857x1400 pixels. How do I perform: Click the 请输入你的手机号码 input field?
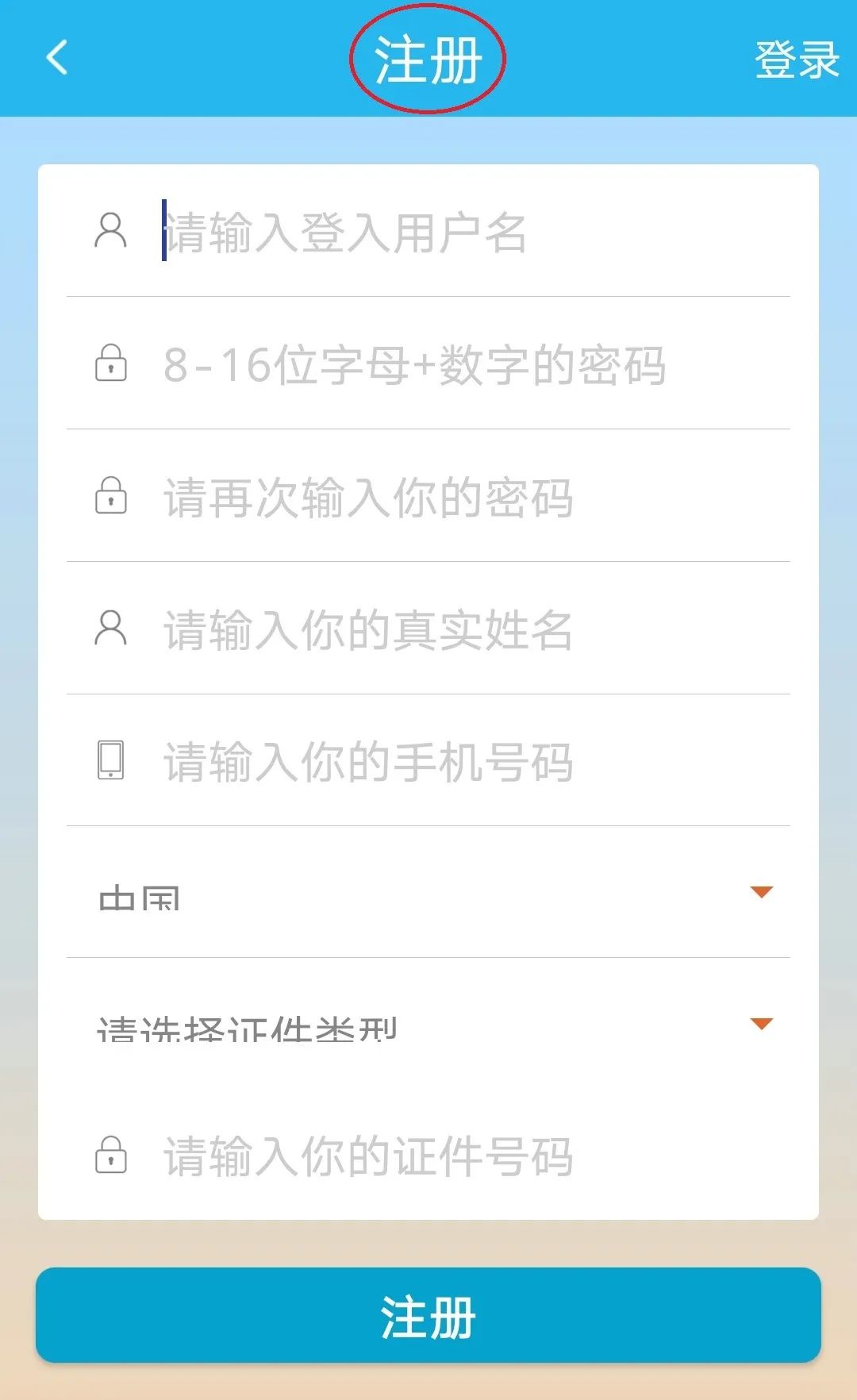365,760
